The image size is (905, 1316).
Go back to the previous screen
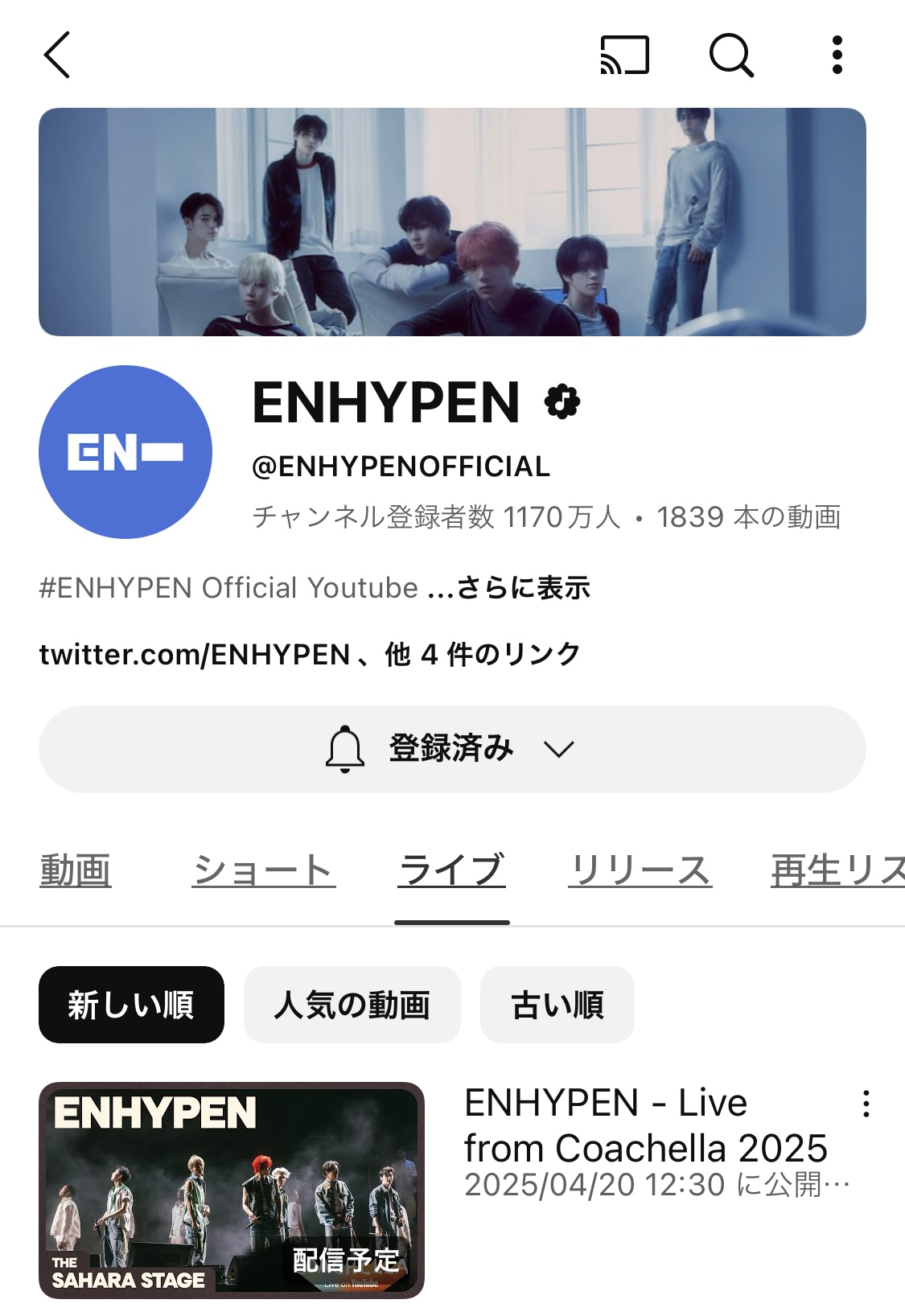pos(56,55)
